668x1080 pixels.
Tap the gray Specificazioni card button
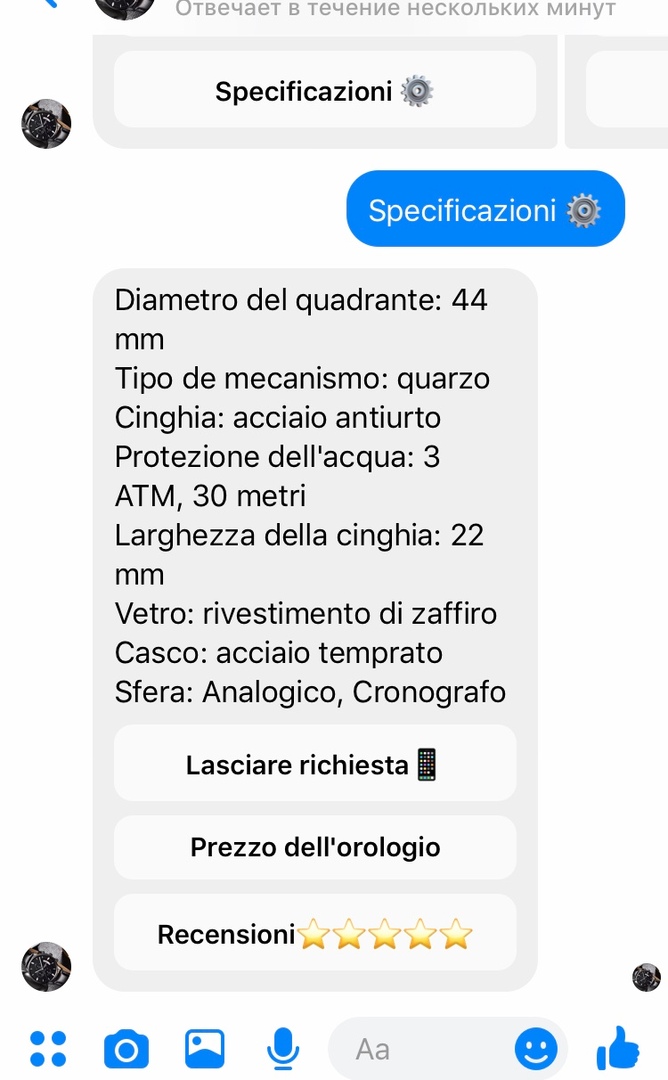pyautogui.click(x=324, y=90)
